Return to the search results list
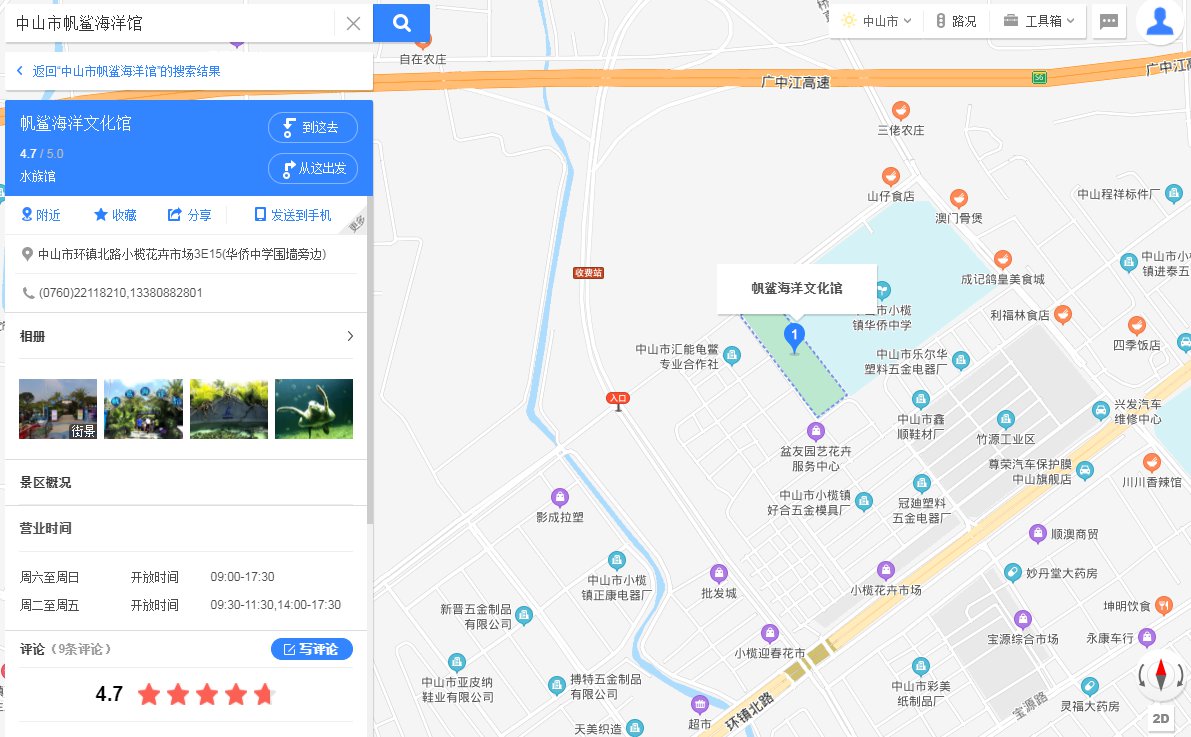This screenshot has height=737, width=1191. click(118, 71)
